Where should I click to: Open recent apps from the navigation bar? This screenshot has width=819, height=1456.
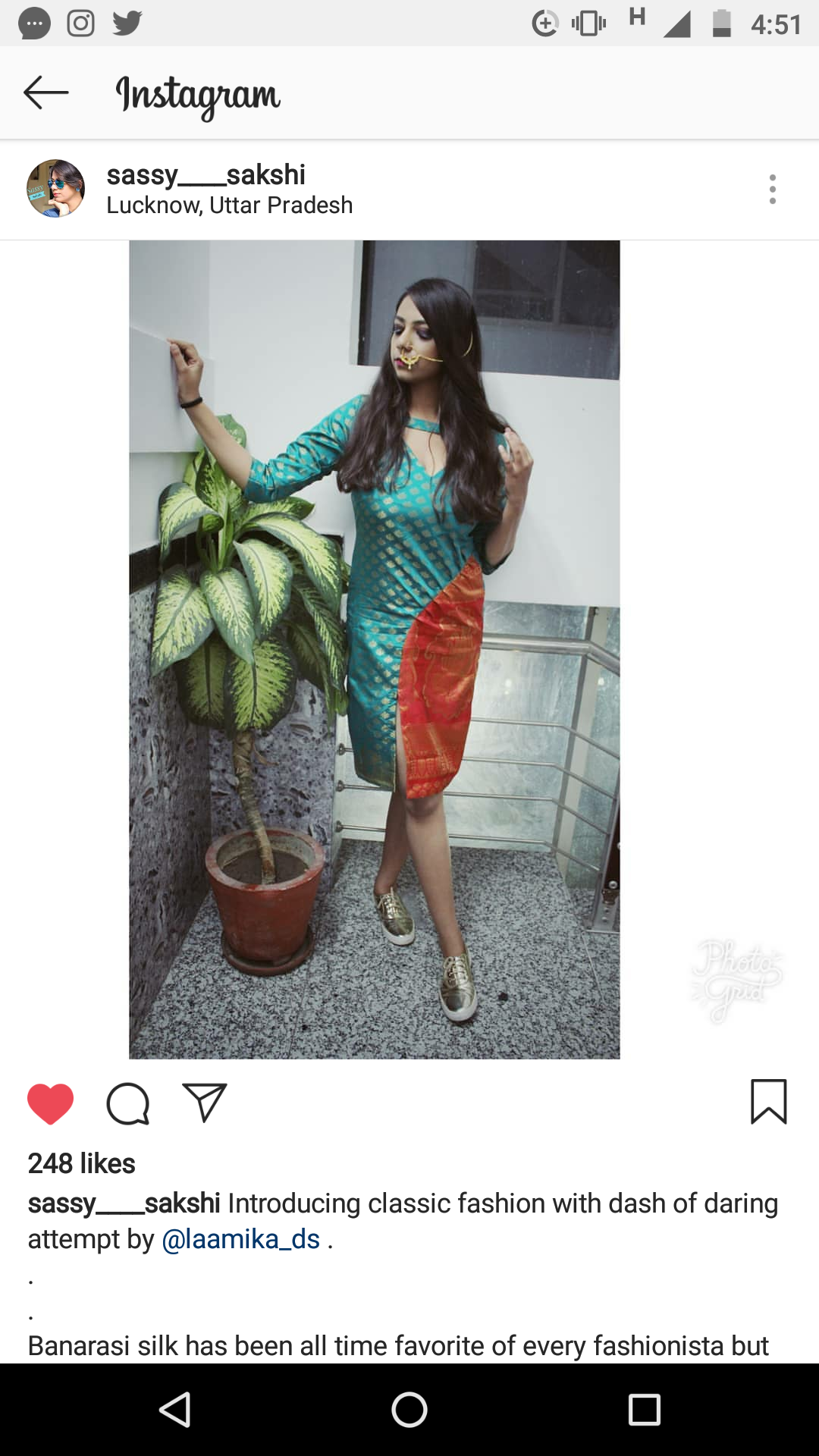click(644, 1410)
